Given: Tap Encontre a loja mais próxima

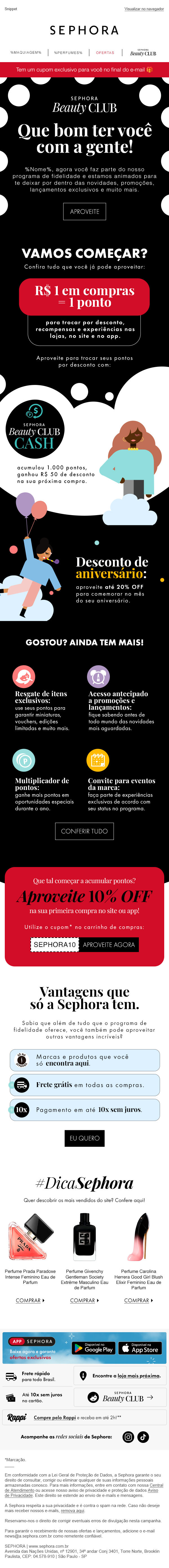Looking at the screenshot, I should (121, 1376).
